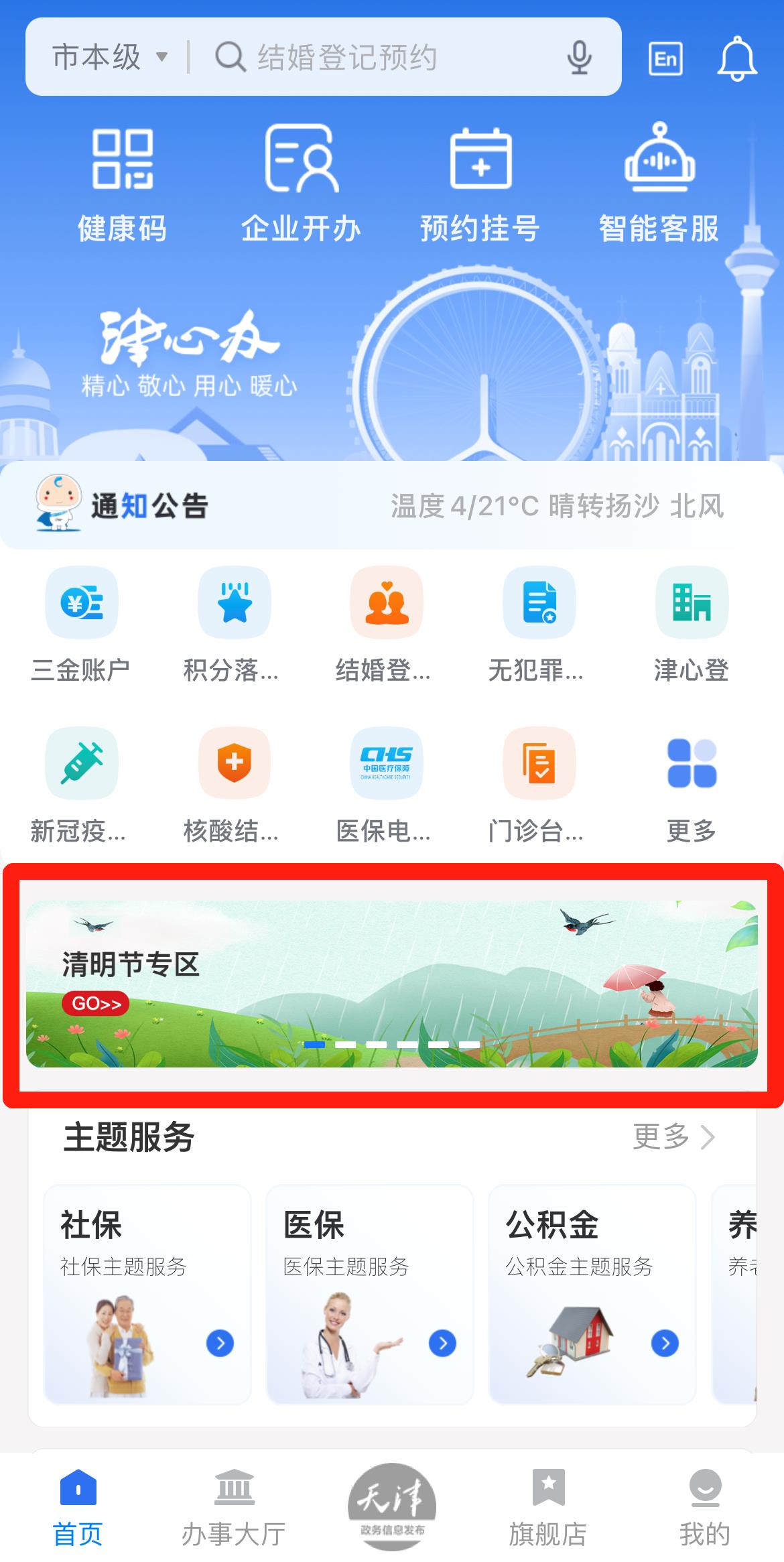
Task: Open the notifications bell
Action: [x=736, y=59]
